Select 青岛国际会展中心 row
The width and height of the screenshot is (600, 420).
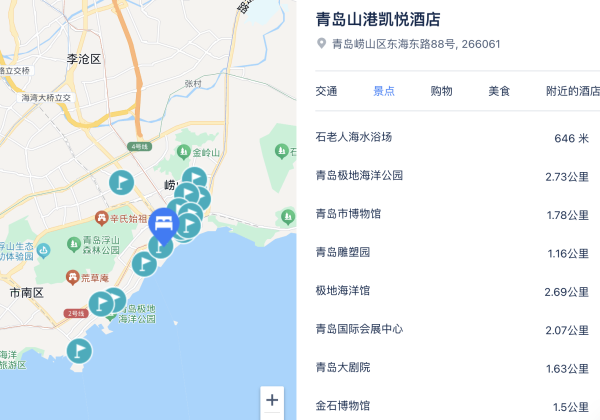(359, 329)
